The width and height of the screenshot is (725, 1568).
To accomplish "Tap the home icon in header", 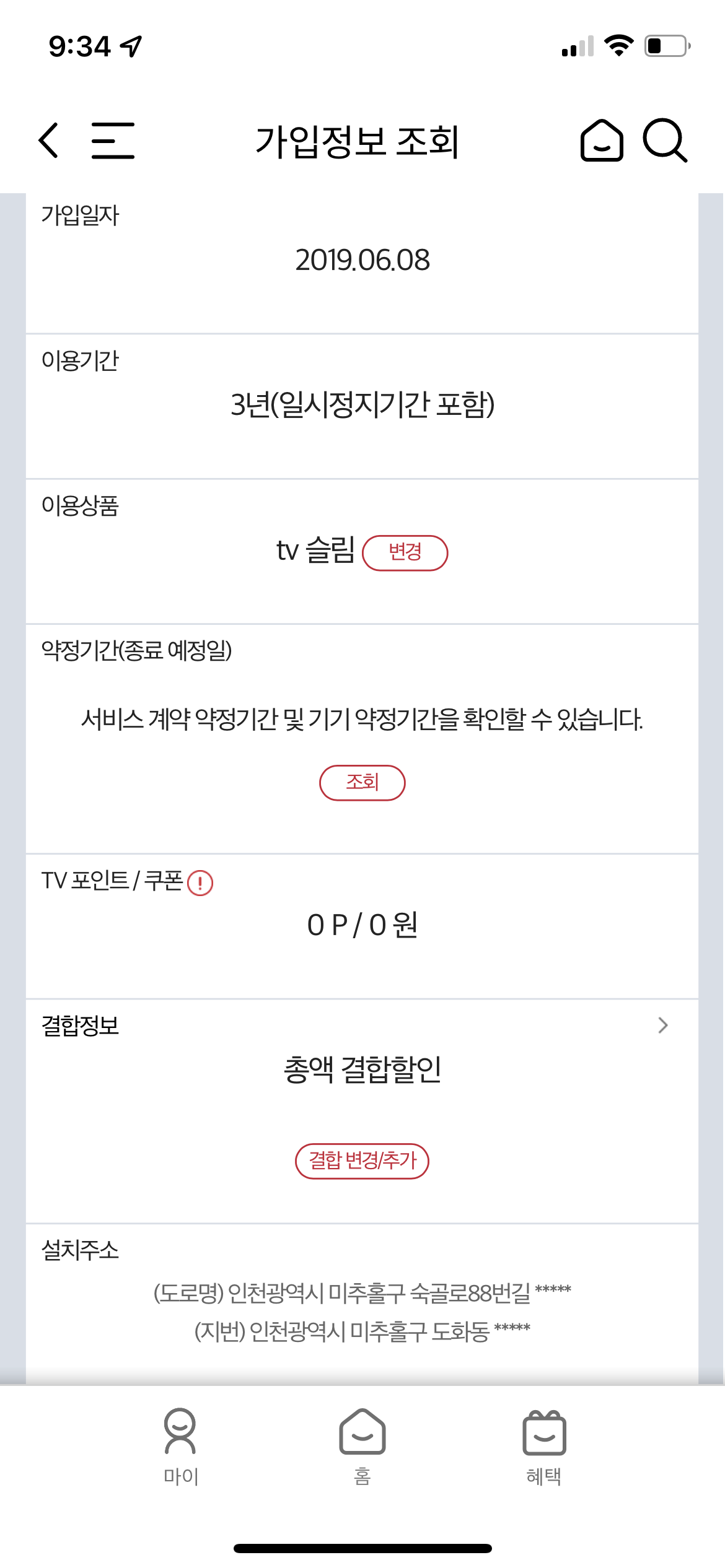I will coord(601,141).
